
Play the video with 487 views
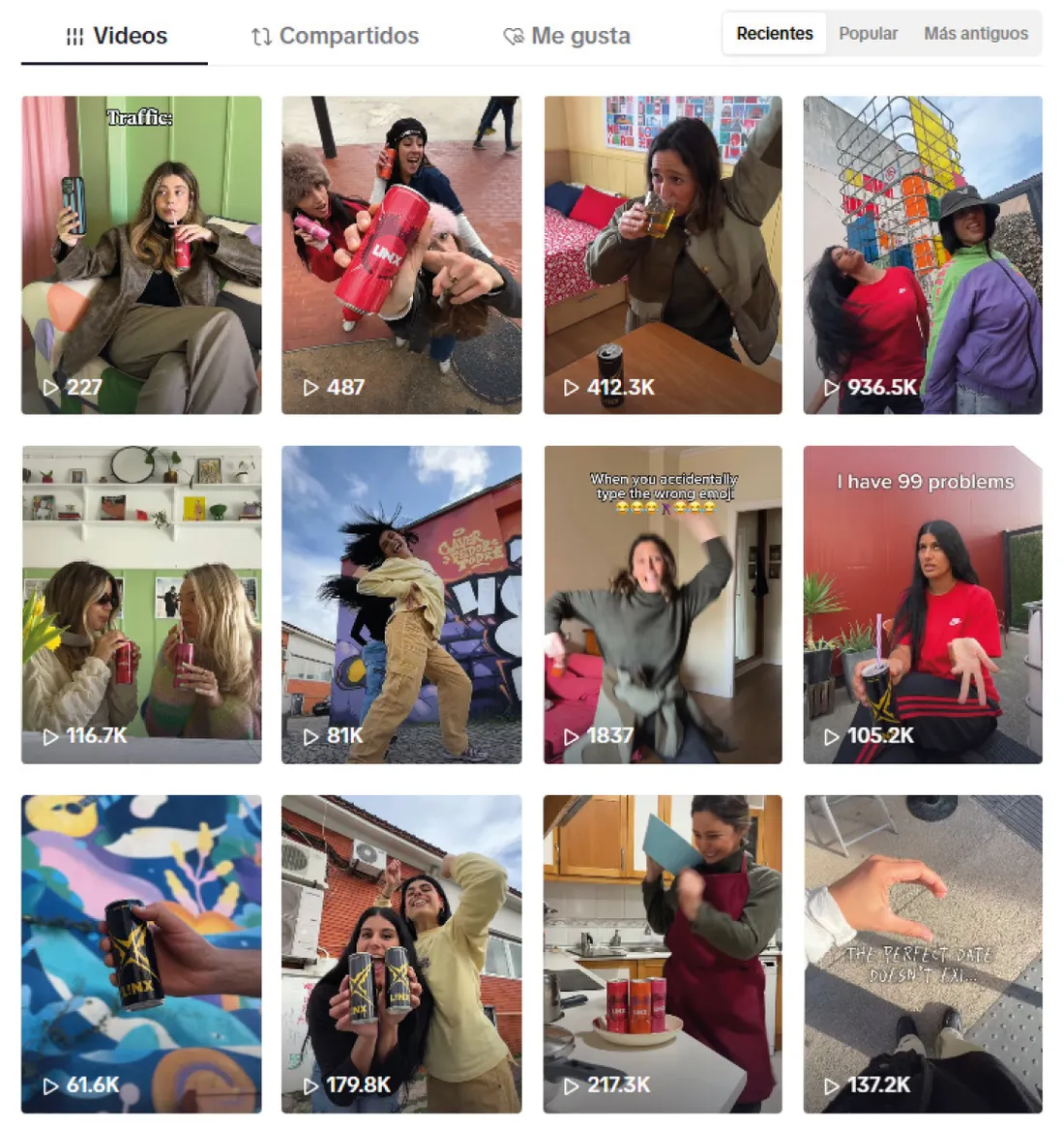401,255
